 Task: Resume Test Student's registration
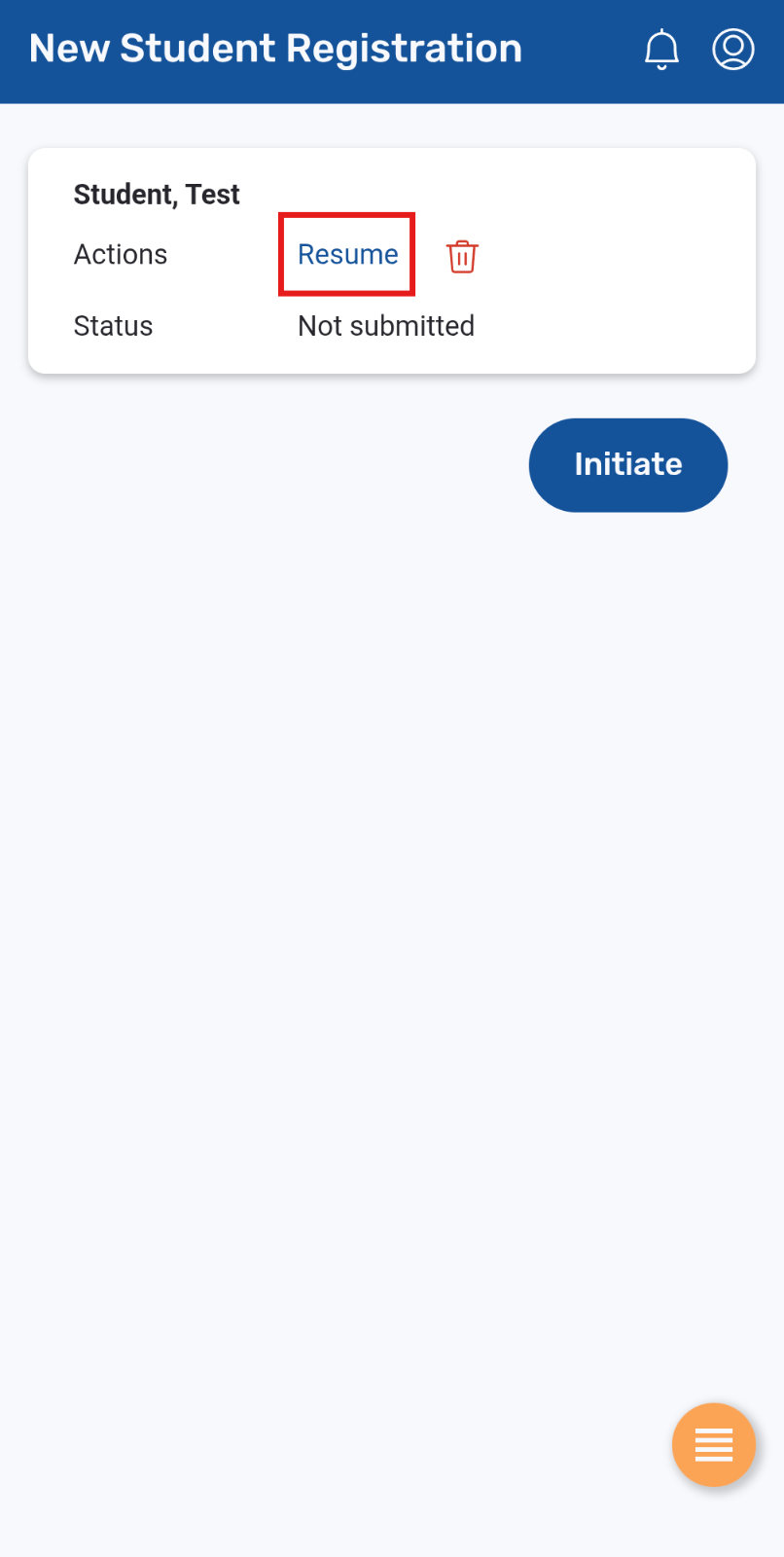click(347, 255)
